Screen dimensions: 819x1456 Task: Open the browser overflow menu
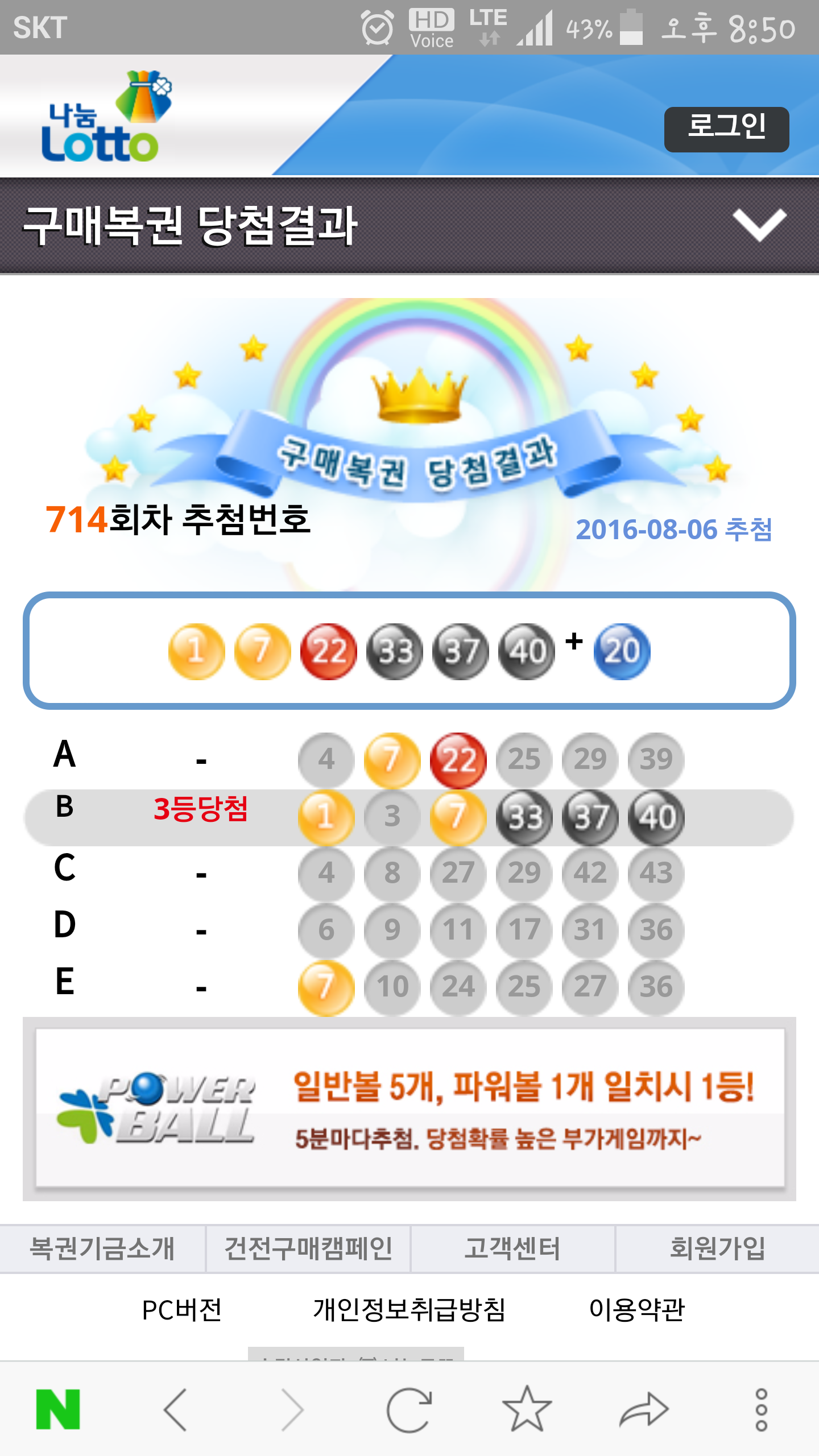click(x=761, y=1409)
